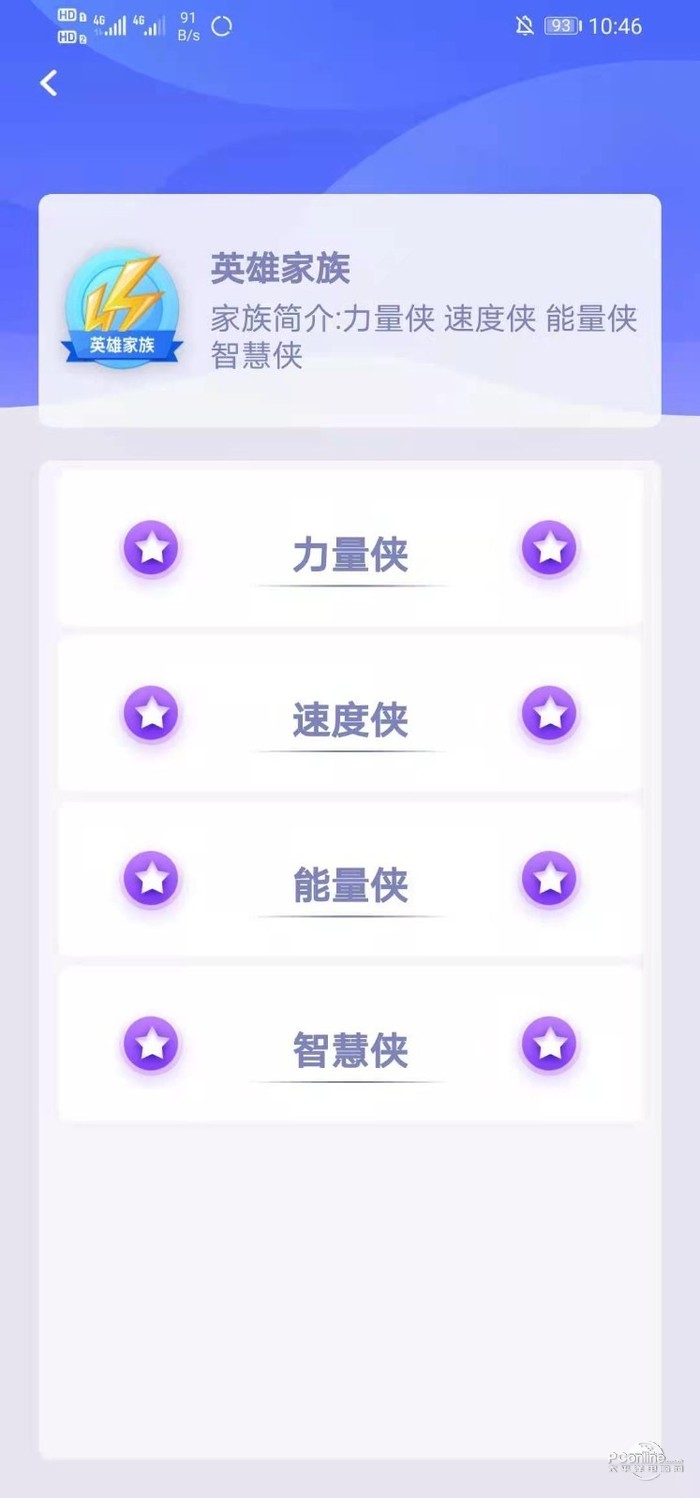
Task: Tap the 能量侠 list item
Action: pyautogui.click(x=350, y=884)
